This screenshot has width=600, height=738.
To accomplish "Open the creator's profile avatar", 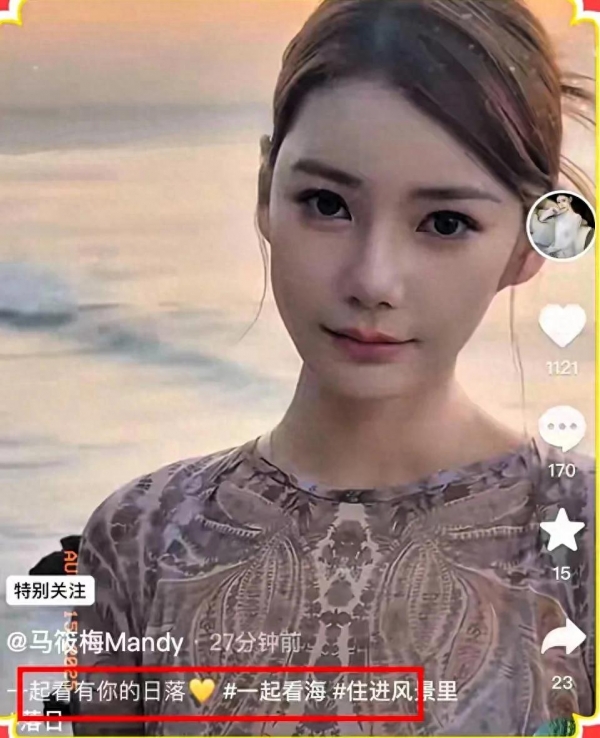I will coord(561,225).
